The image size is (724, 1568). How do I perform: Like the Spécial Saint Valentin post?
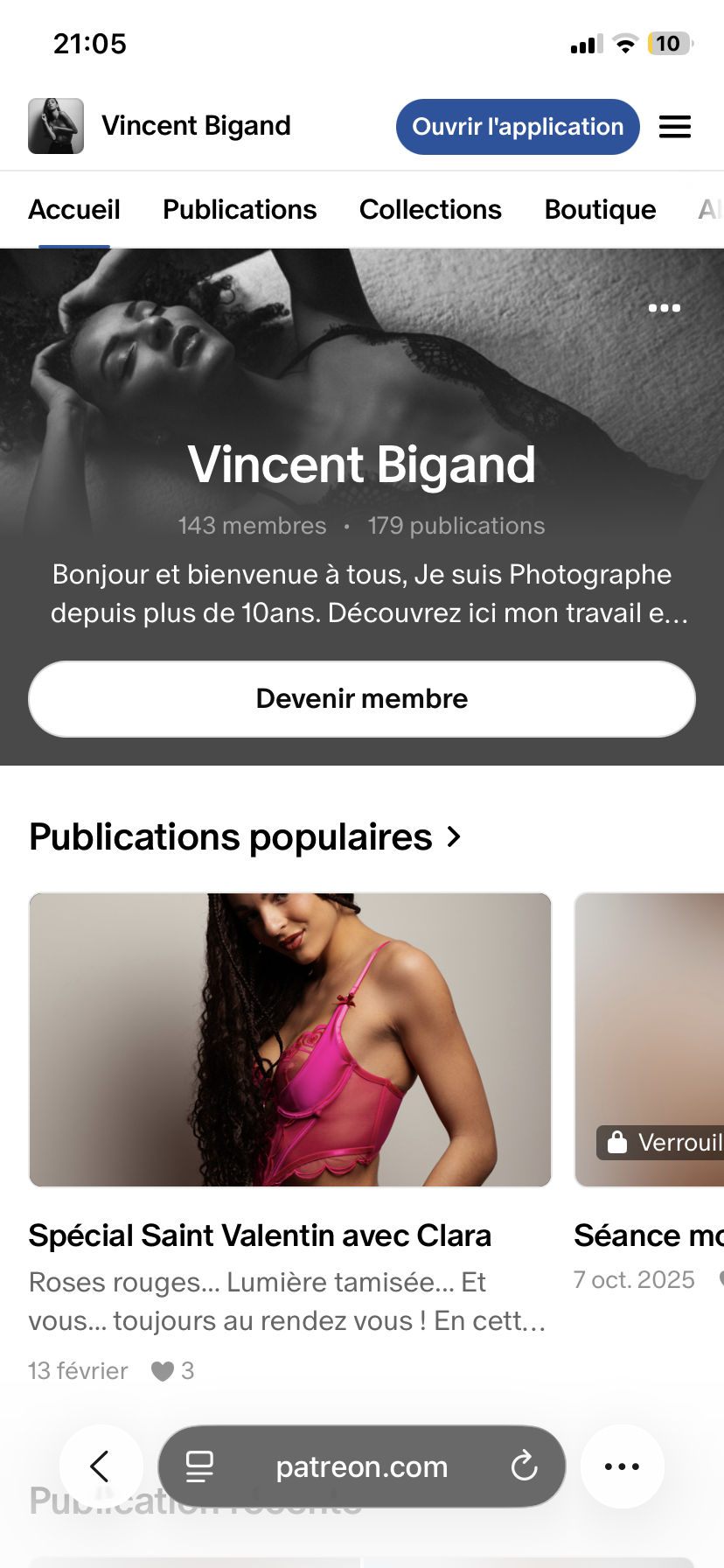(163, 1371)
